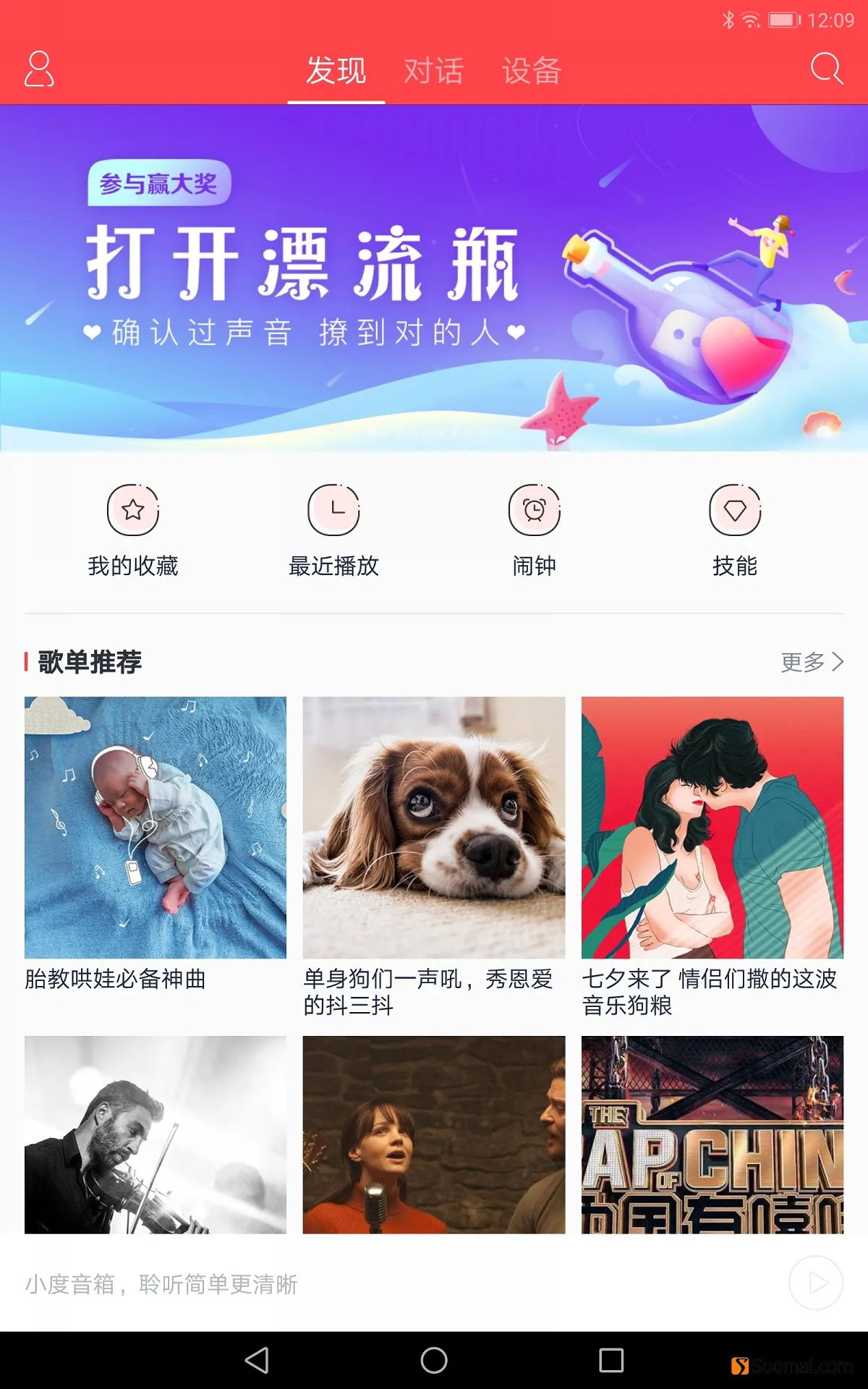The image size is (868, 1389).
Task: Open the system recent apps view
Action: click(x=611, y=1360)
